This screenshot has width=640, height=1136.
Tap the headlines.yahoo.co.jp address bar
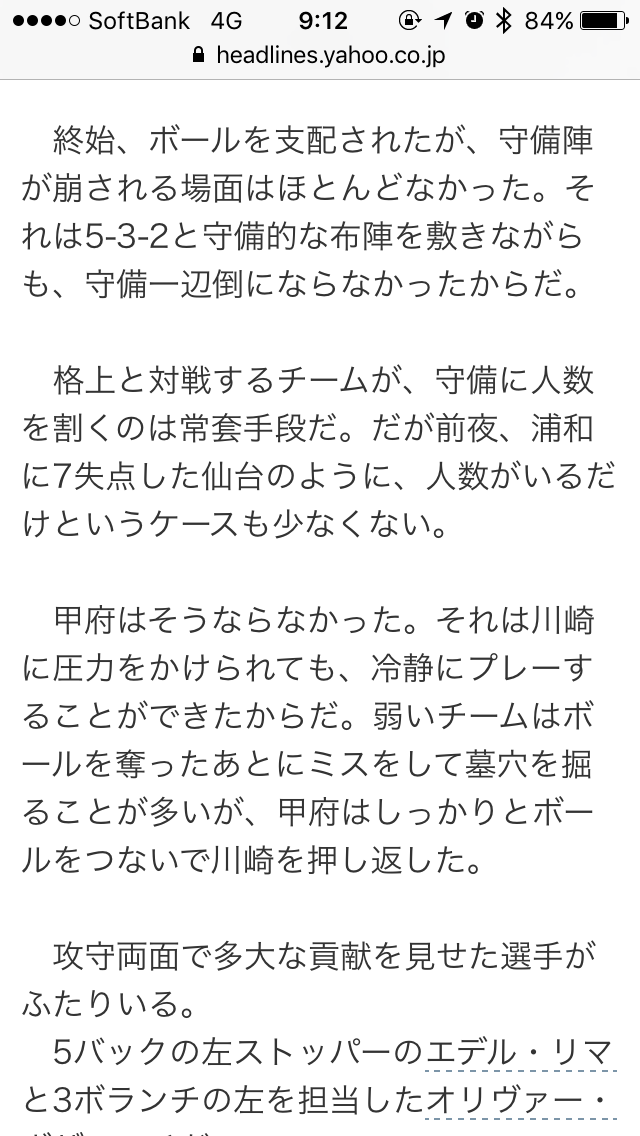(x=320, y=56)
